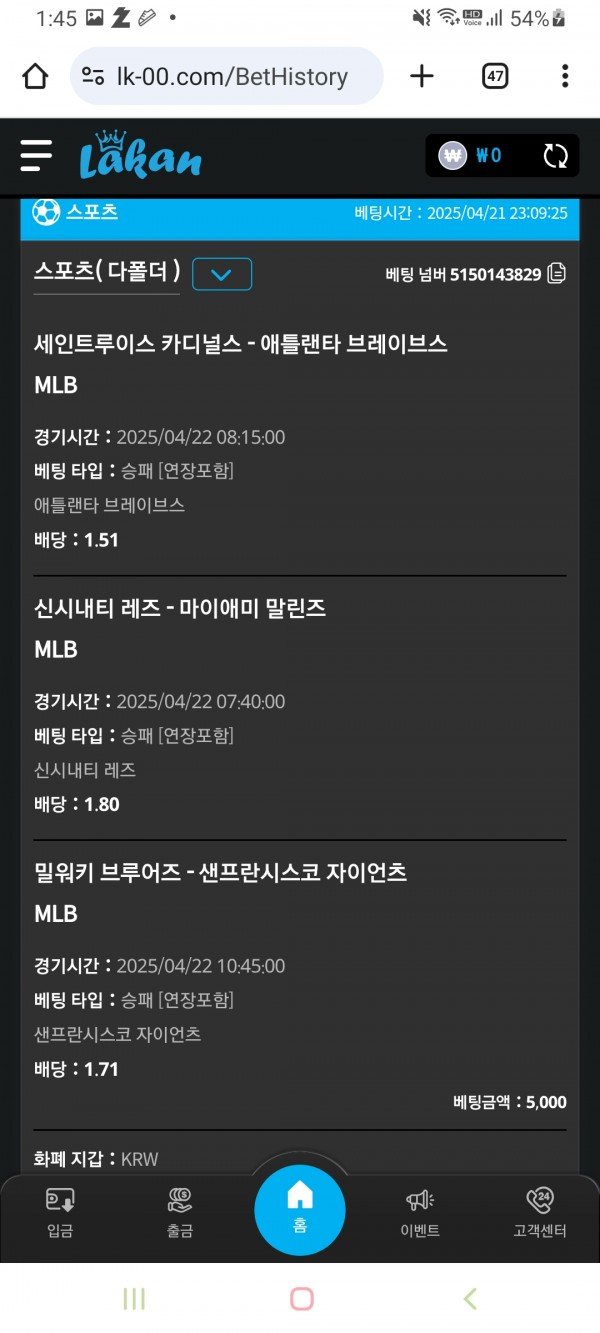Viewport: 600px width, 1333px height.
Task: Go to the 입금 deposit tab
Action: pyautogui.click(x=60, y=1212)
